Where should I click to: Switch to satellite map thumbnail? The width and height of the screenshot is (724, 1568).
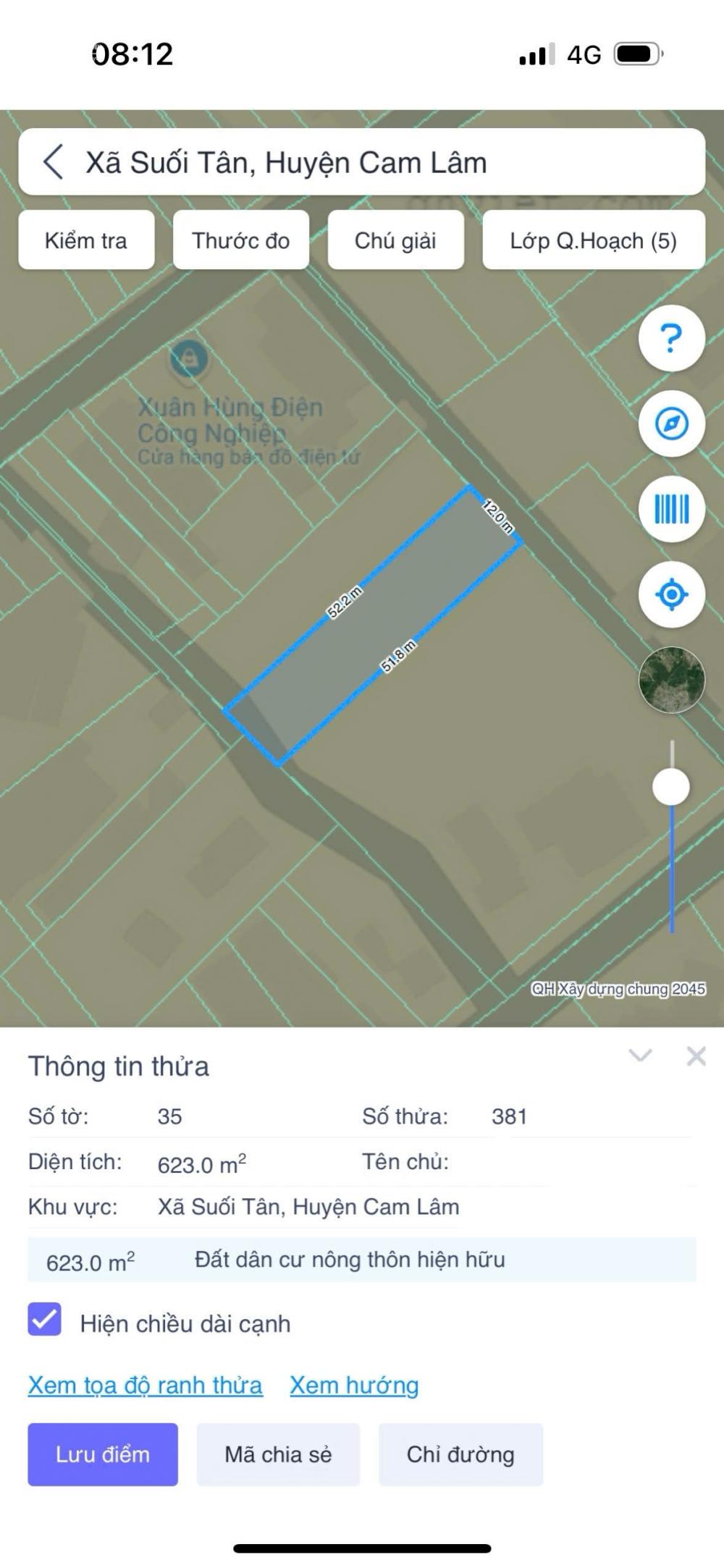pos(672,680)
